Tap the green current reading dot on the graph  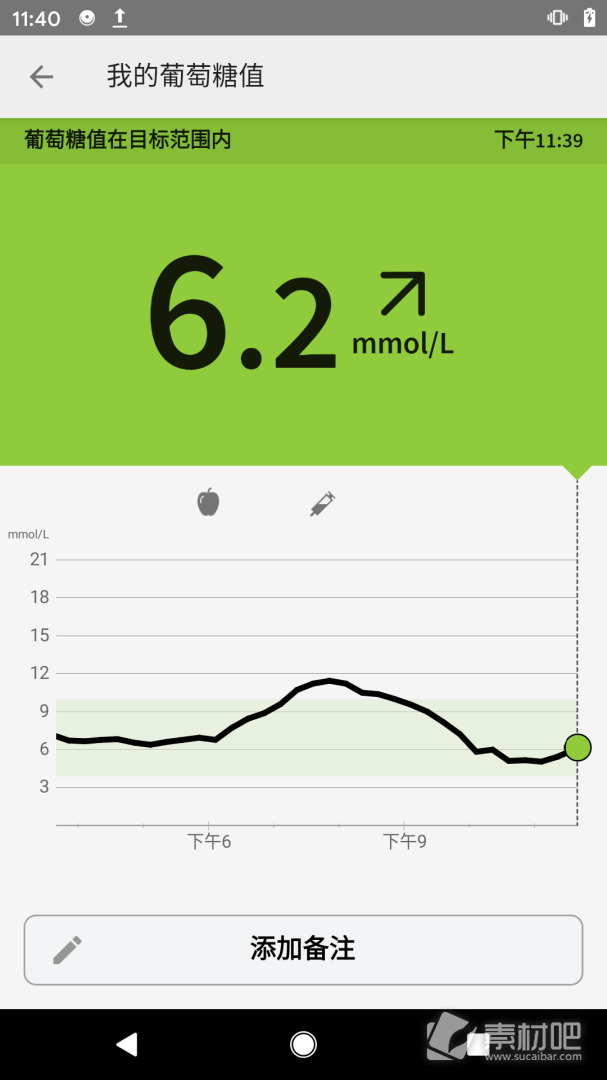[577, 747]
